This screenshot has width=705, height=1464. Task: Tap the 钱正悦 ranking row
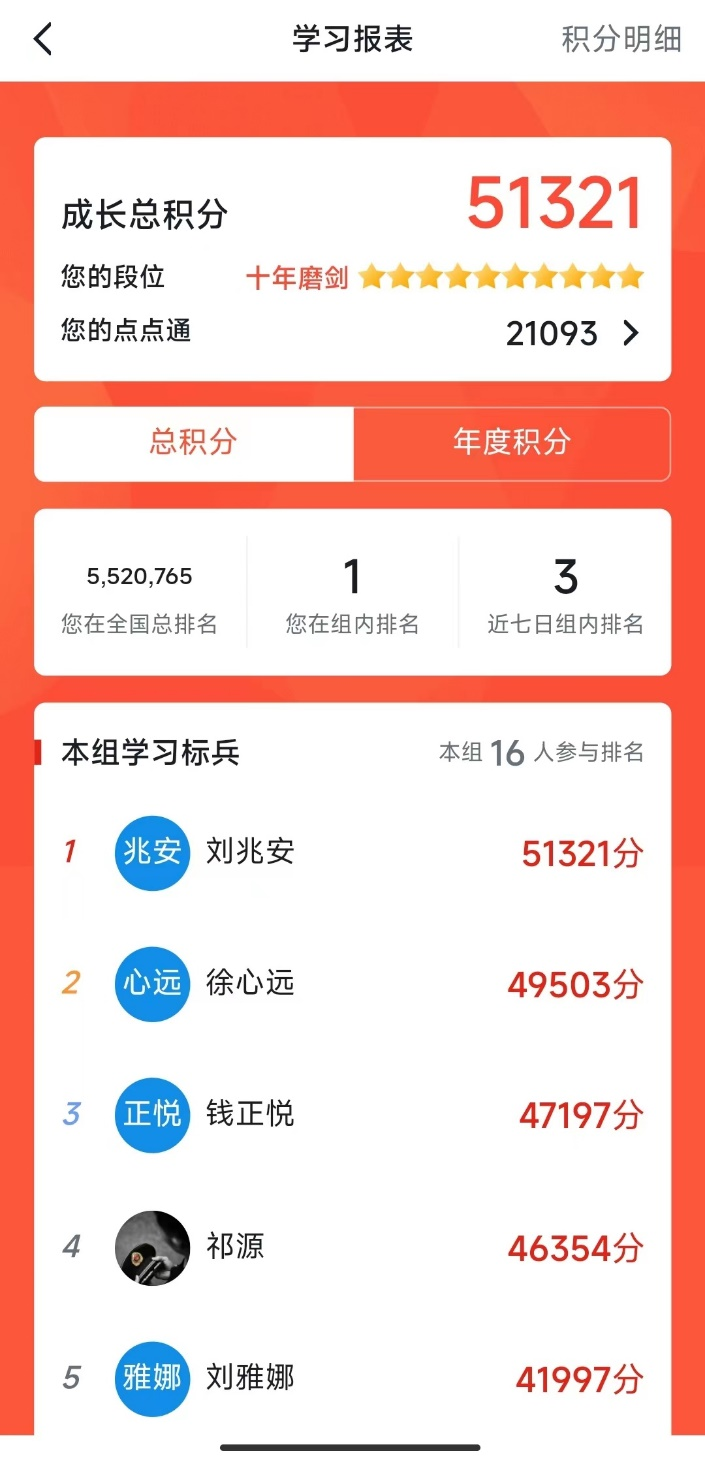[250, 1115]
